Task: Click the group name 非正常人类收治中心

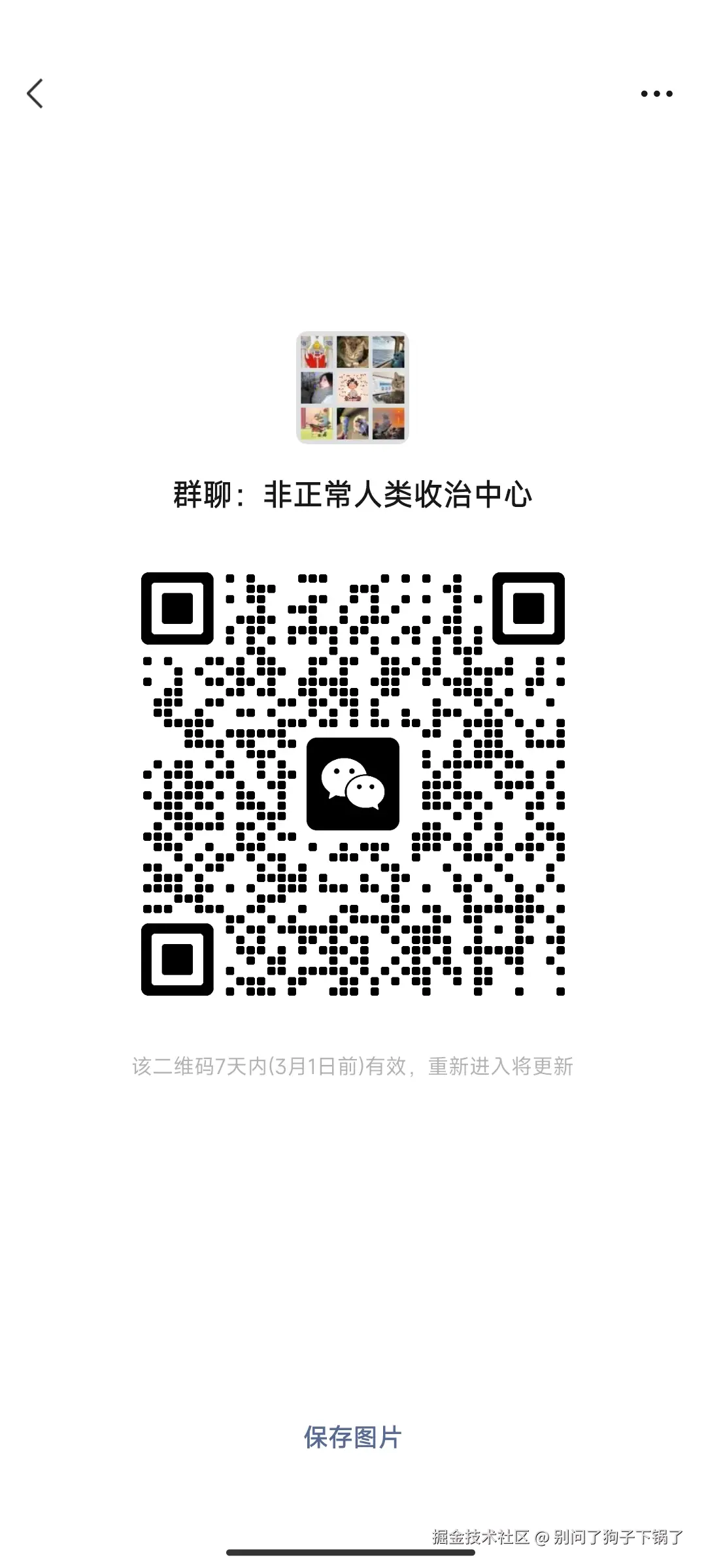Action: tap(399, 495)
